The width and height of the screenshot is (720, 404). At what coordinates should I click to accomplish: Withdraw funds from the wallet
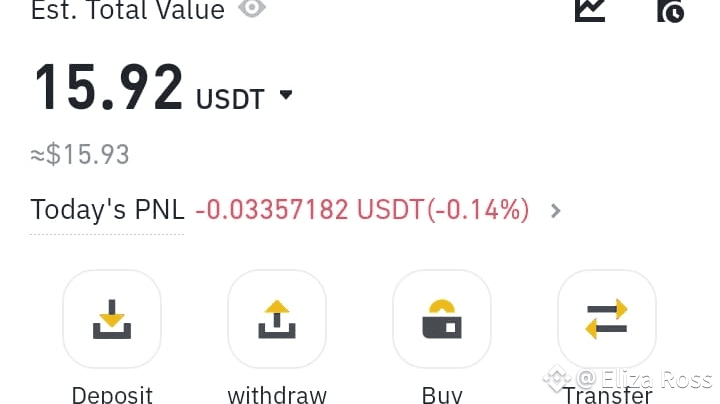pyautogui.click(x=277, y=320)
